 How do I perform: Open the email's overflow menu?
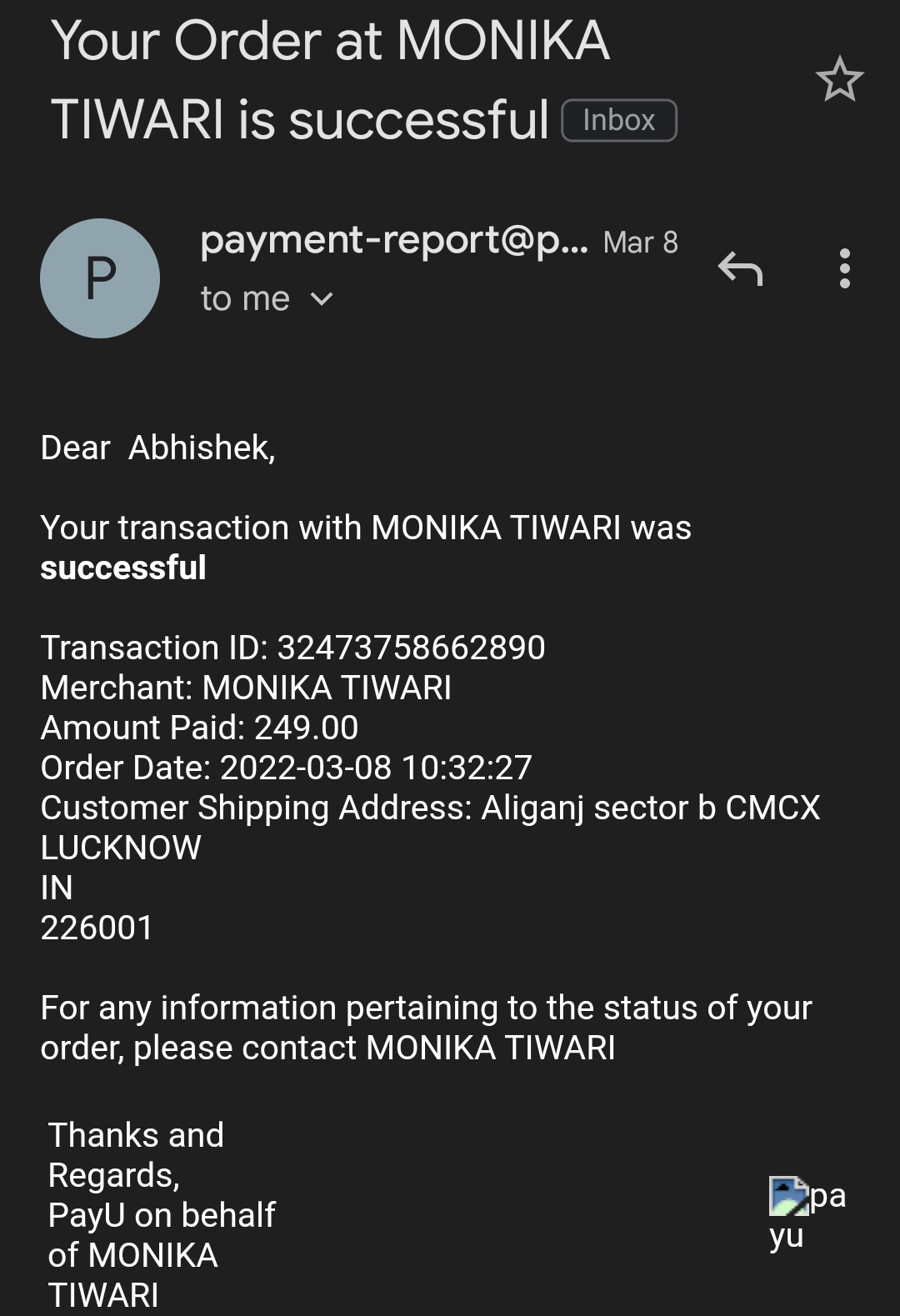click(x=844, y=268)
